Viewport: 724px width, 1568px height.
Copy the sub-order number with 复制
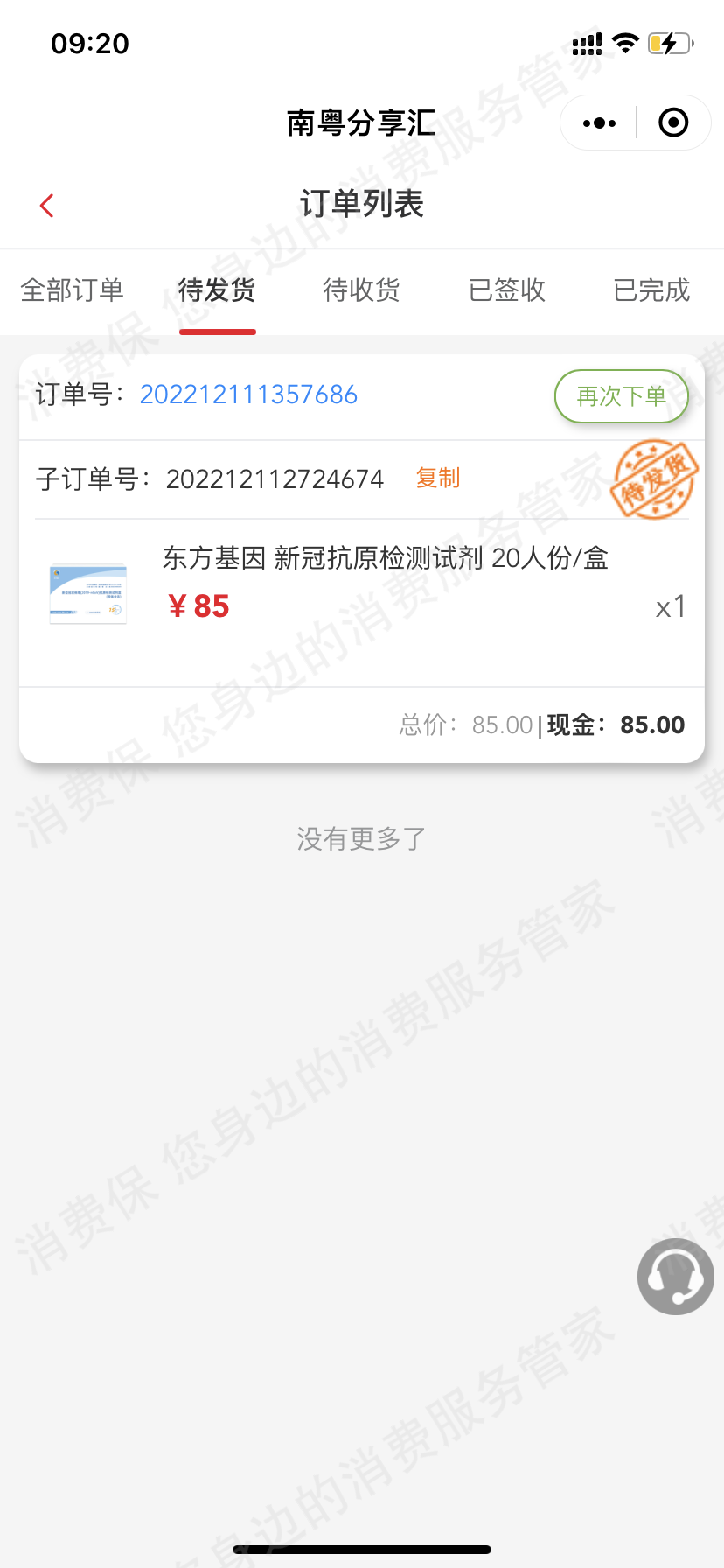[x=437, y=479]
